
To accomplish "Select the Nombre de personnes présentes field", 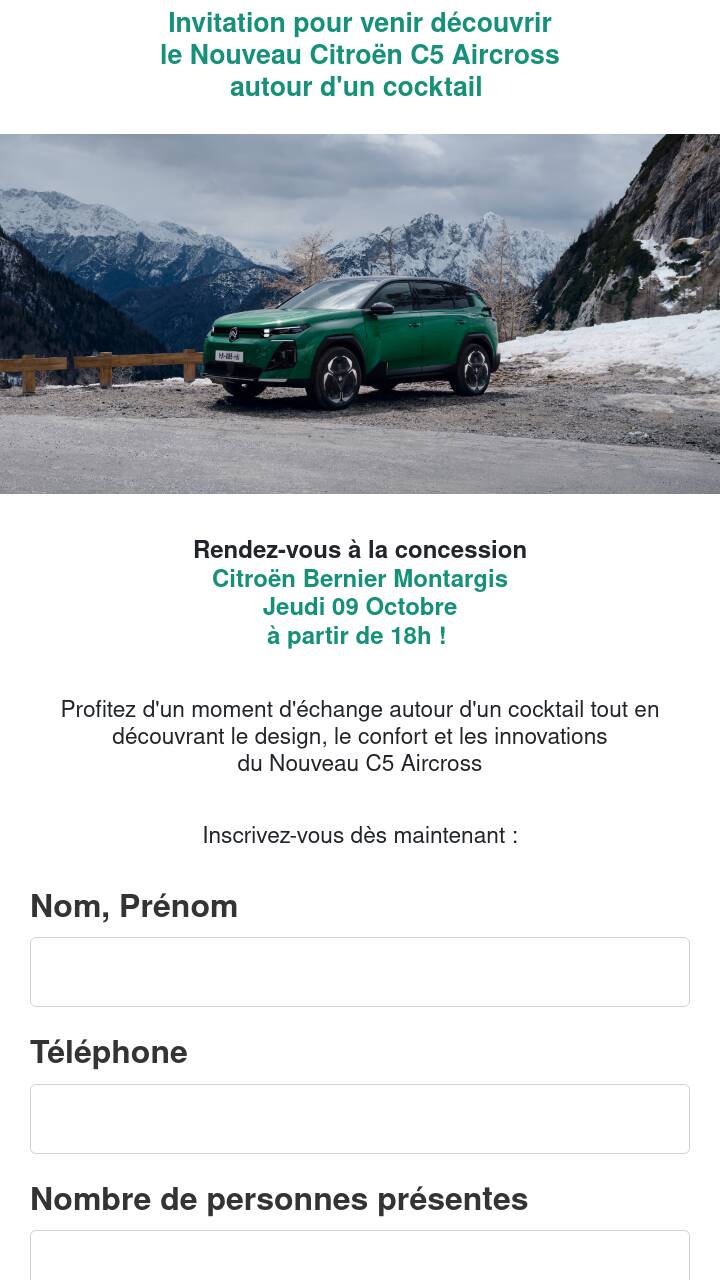I will click(360, 1256).
